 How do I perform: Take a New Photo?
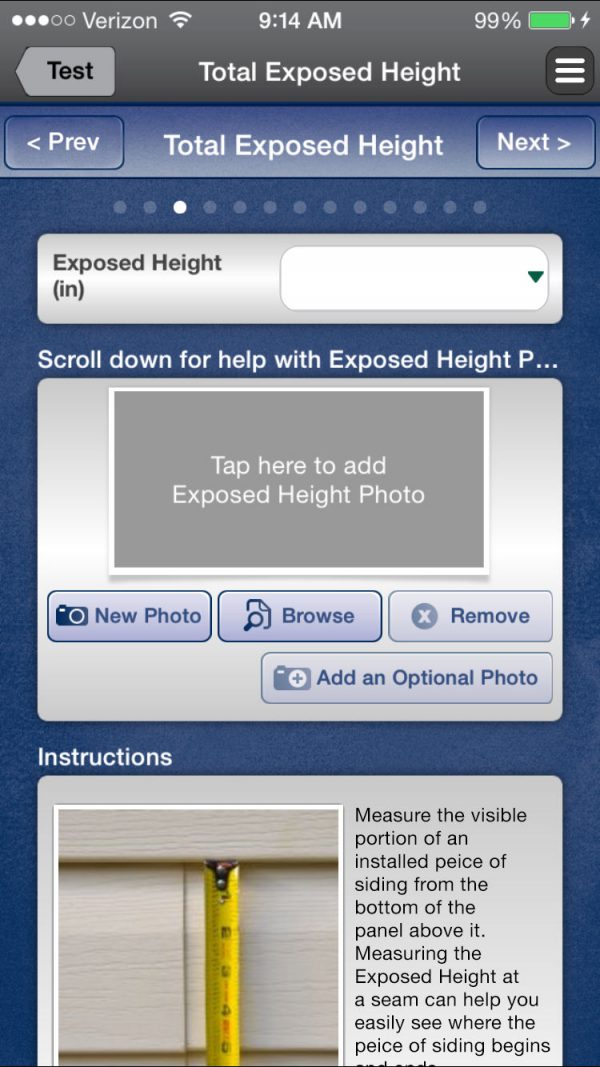[x=129, y=616]
